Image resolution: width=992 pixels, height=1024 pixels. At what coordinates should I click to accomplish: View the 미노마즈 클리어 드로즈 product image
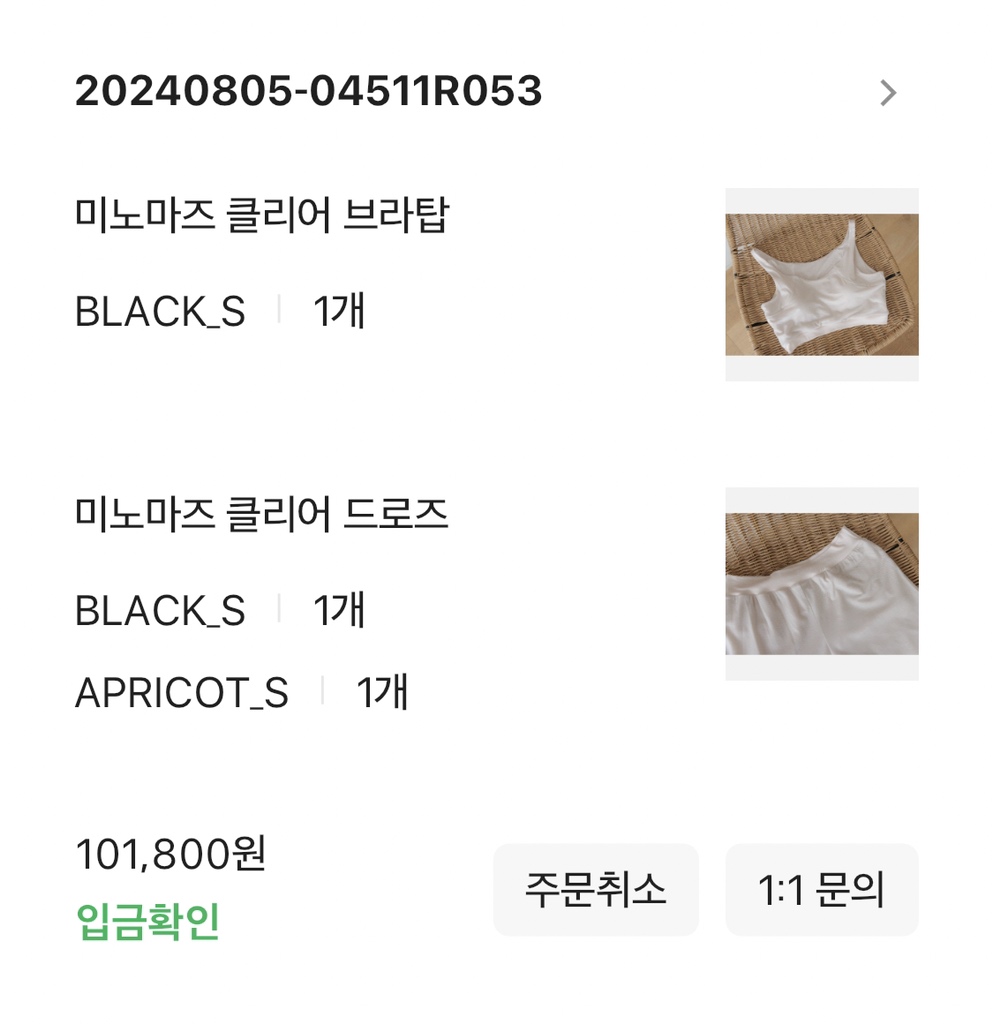pos(821,583)
